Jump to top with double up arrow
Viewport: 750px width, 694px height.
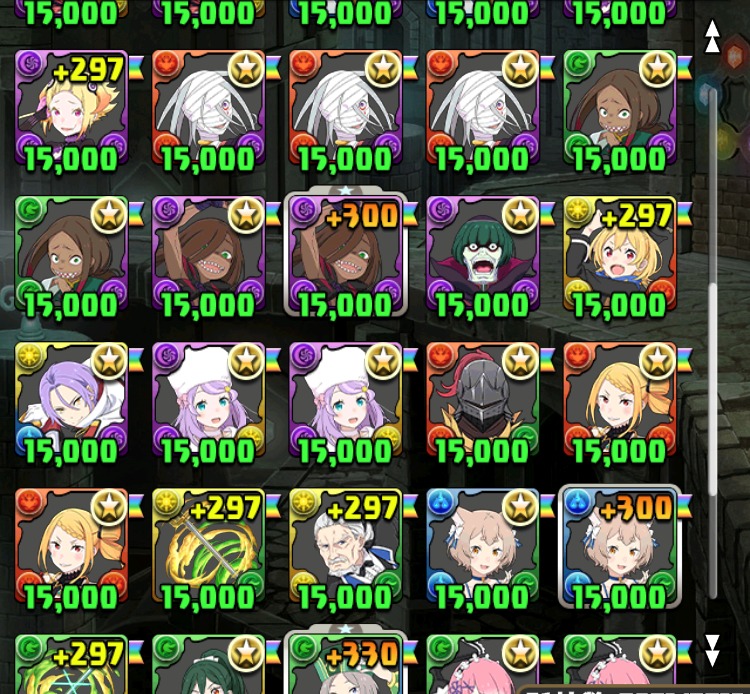coord(712,37)
